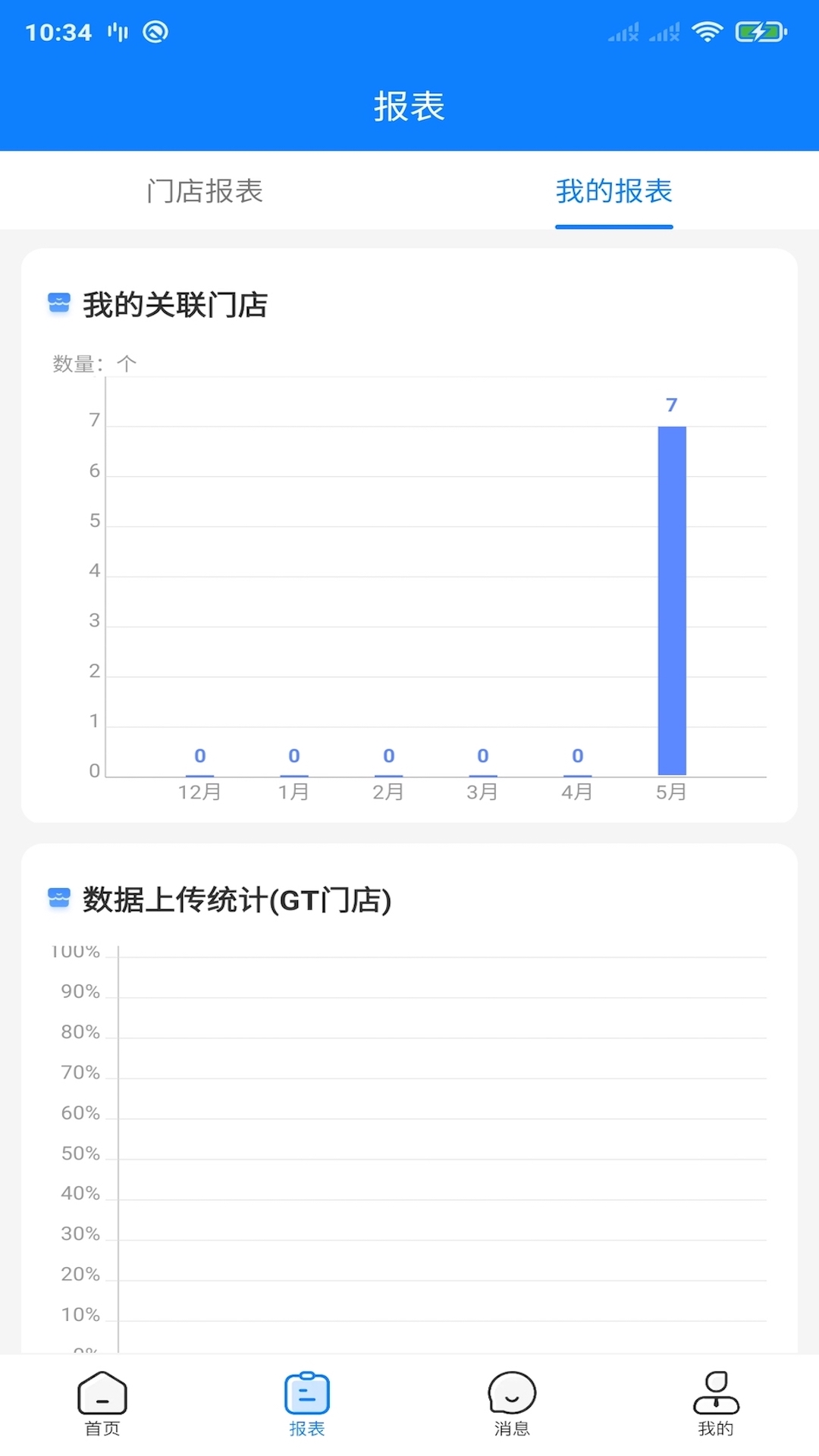
Task: Click the 0 value above 3月
Action: (x=482, y=755)
